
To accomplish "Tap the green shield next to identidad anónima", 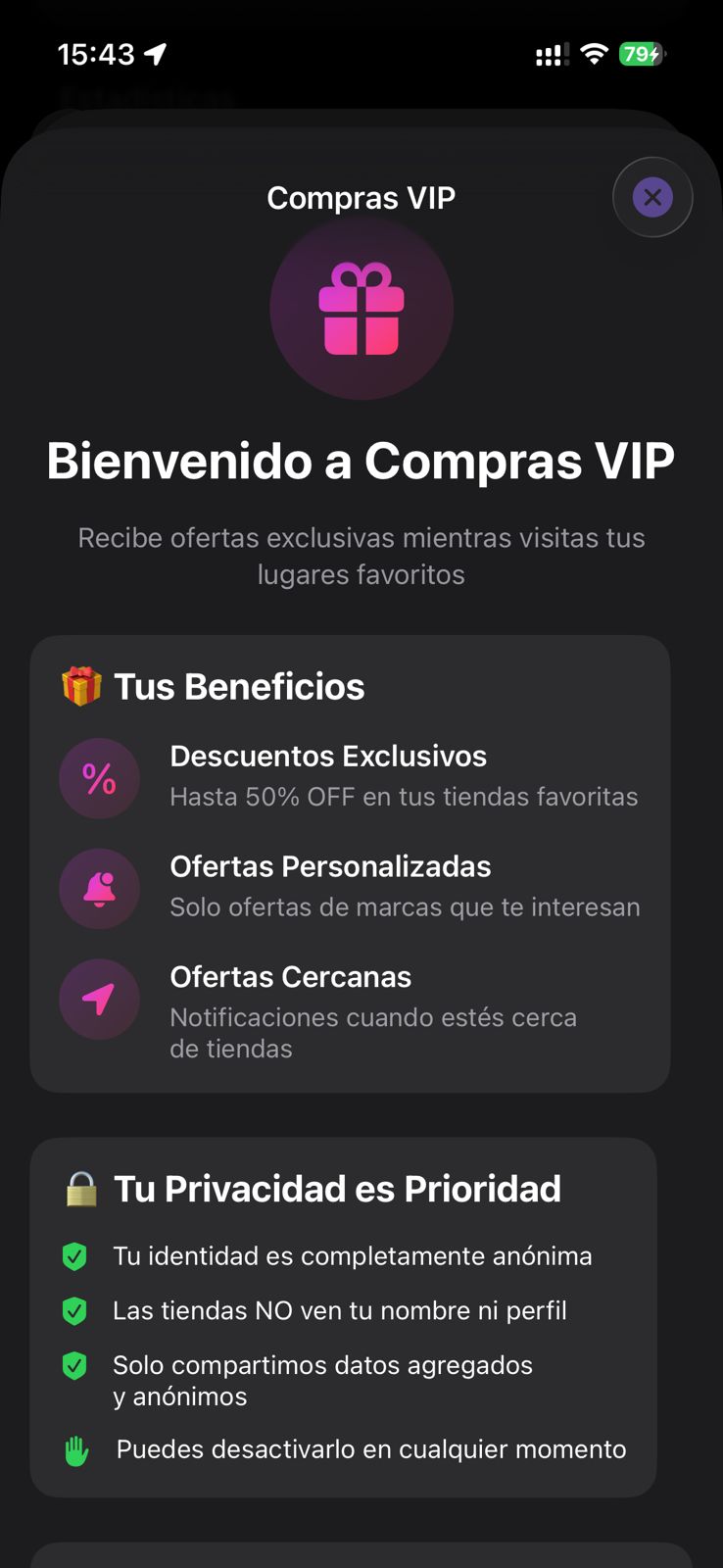I will (x=74, y=1255).
